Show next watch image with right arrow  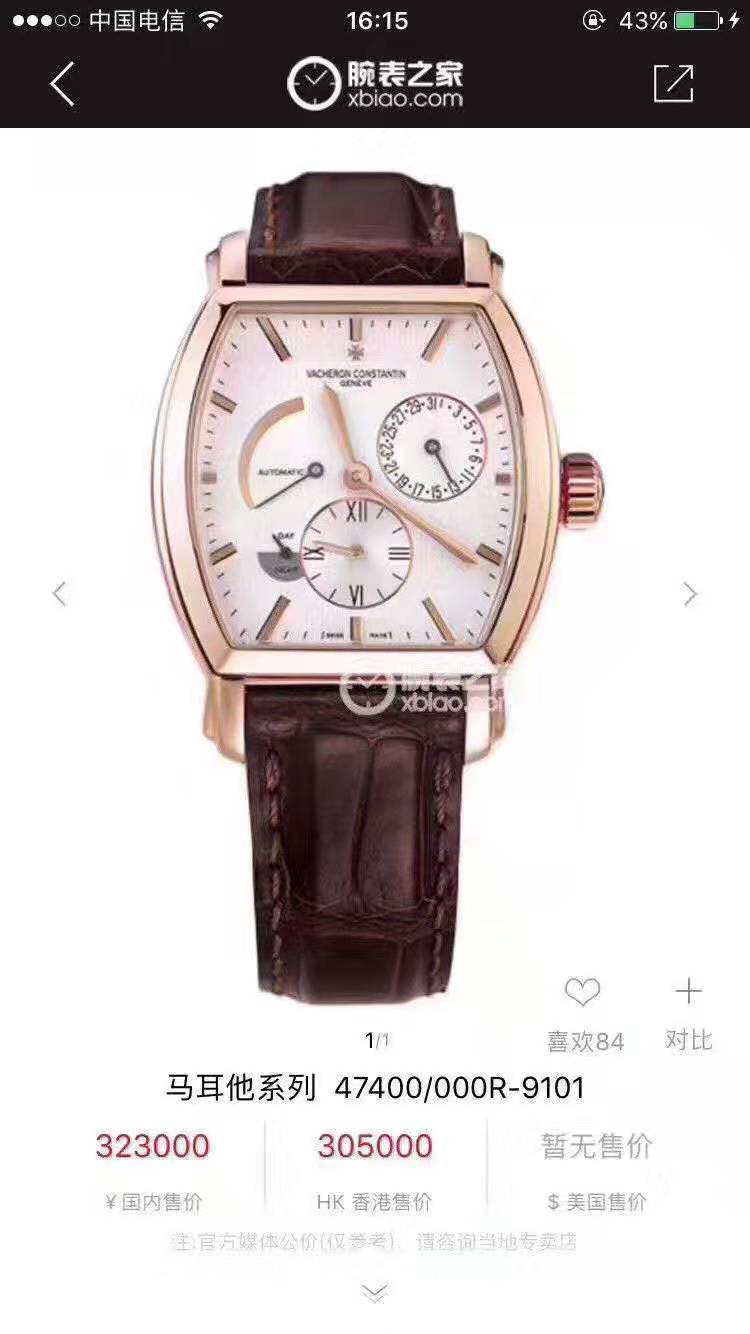tap(690, 594)
